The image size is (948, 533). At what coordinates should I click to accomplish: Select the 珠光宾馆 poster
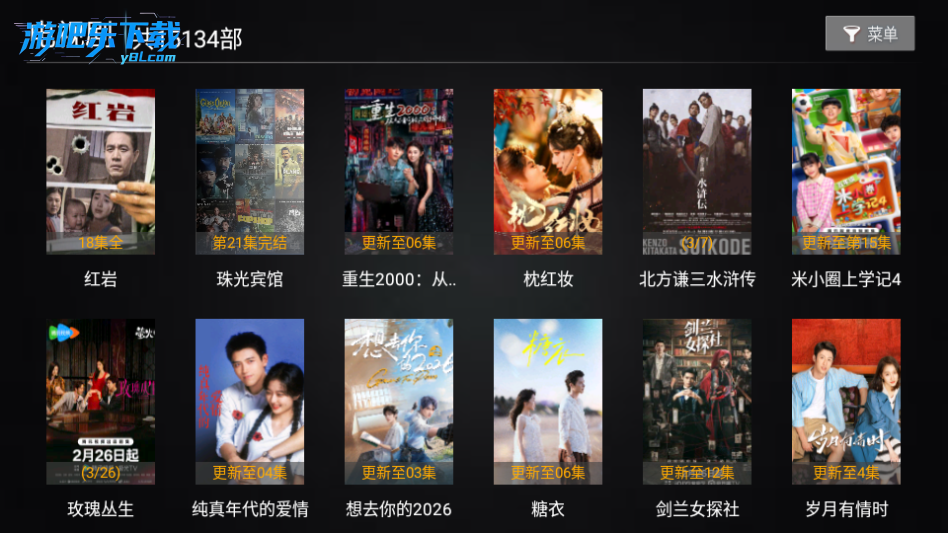[x=249, y=172]
